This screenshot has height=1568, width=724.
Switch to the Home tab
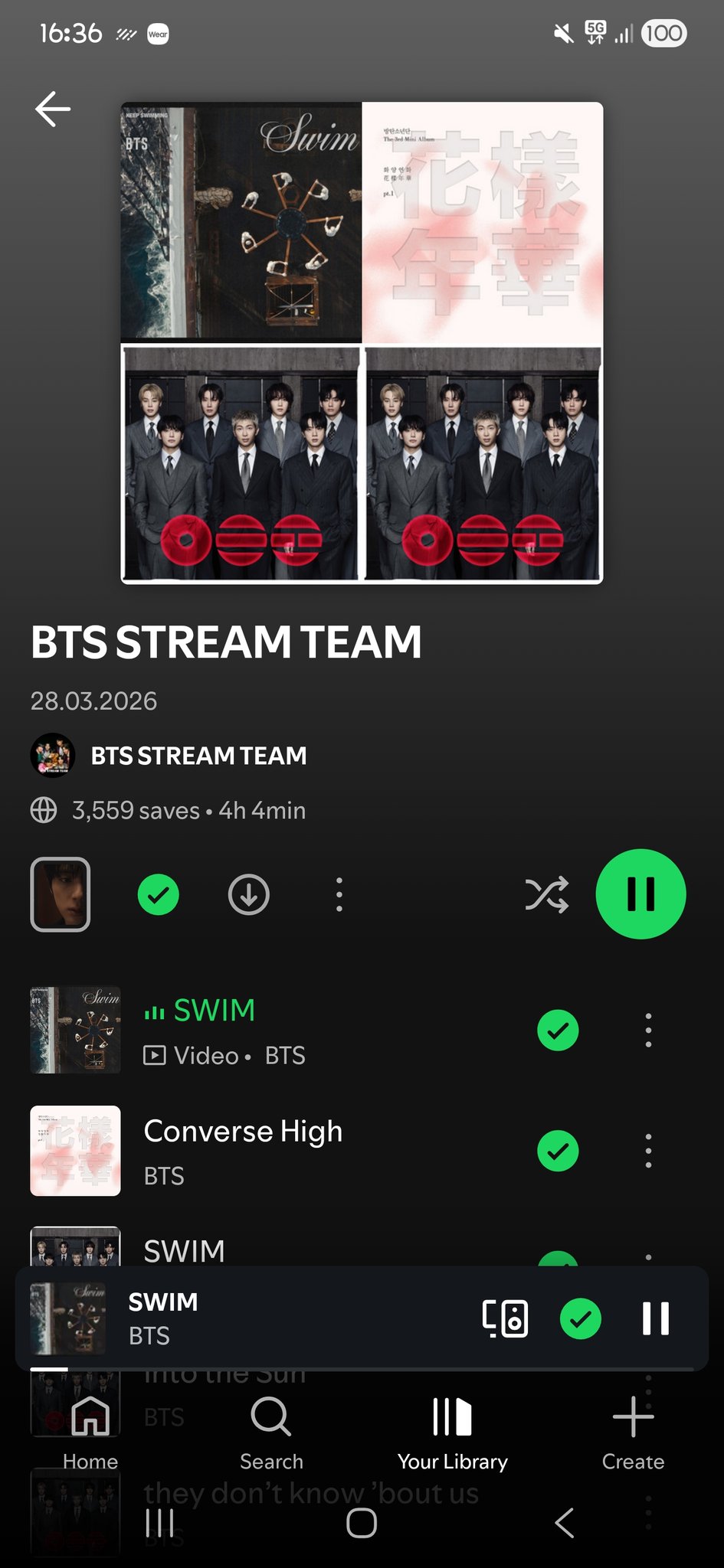(90, 1432)
